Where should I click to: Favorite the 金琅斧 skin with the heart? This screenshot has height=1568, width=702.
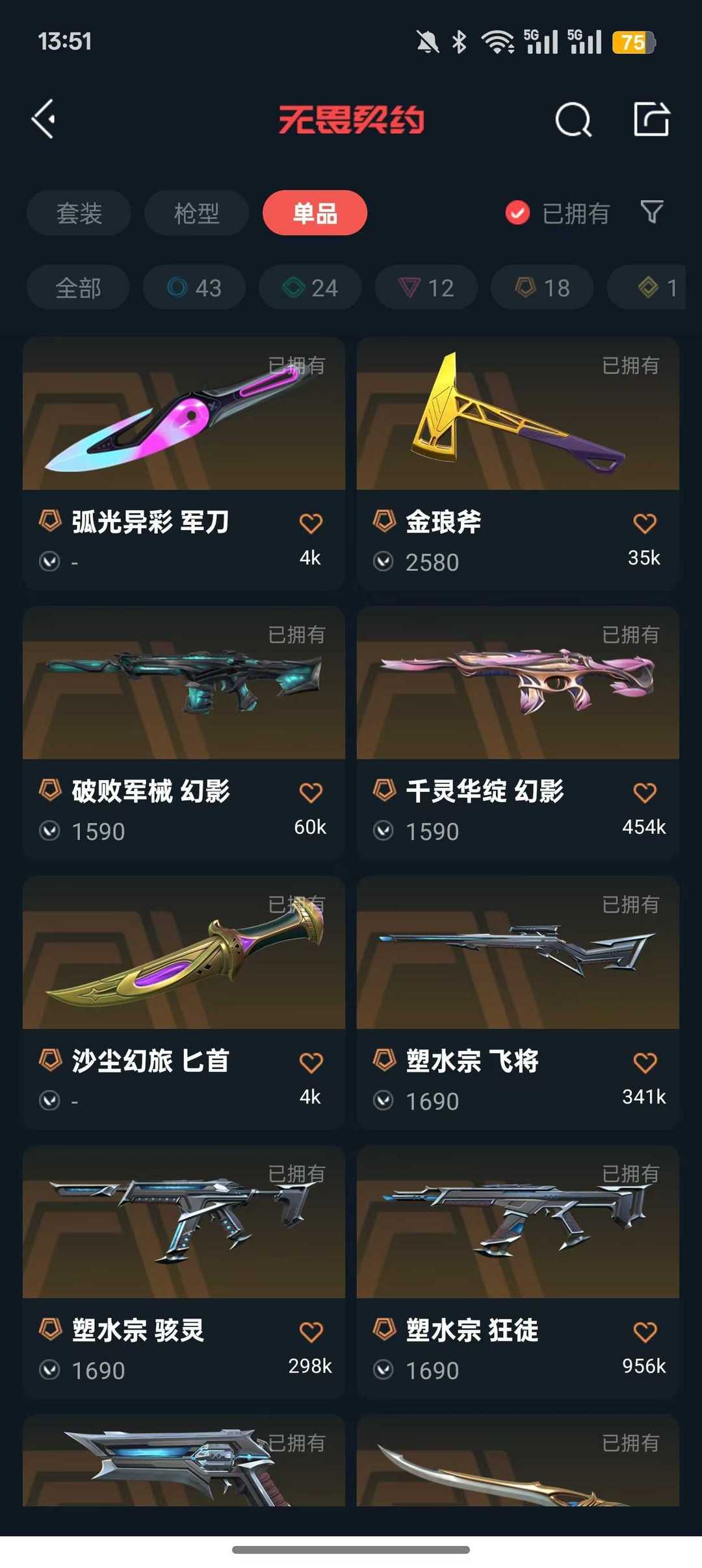[644, 523]
